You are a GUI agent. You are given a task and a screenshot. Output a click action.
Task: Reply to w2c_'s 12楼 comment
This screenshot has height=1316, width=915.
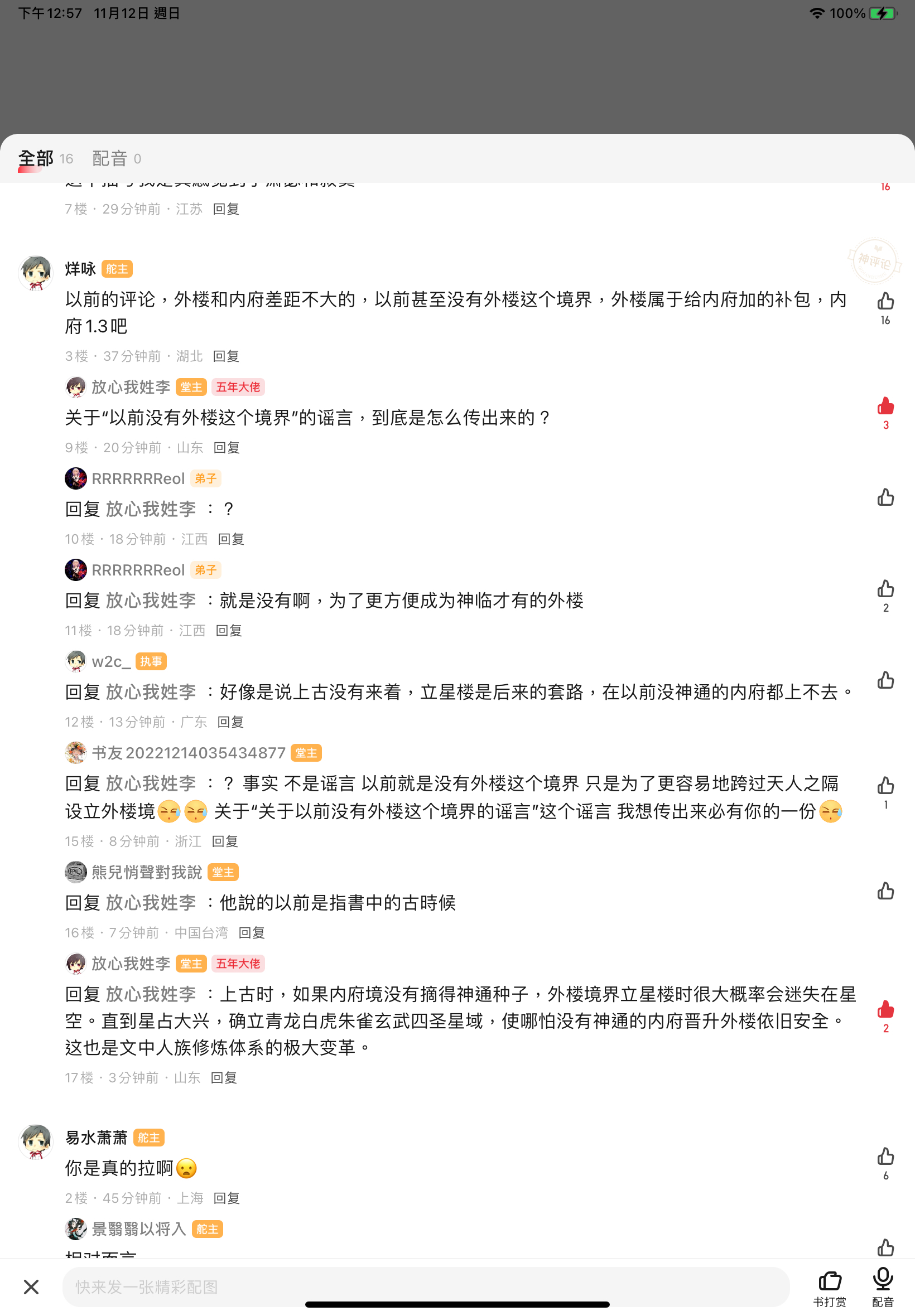point(230,722)
